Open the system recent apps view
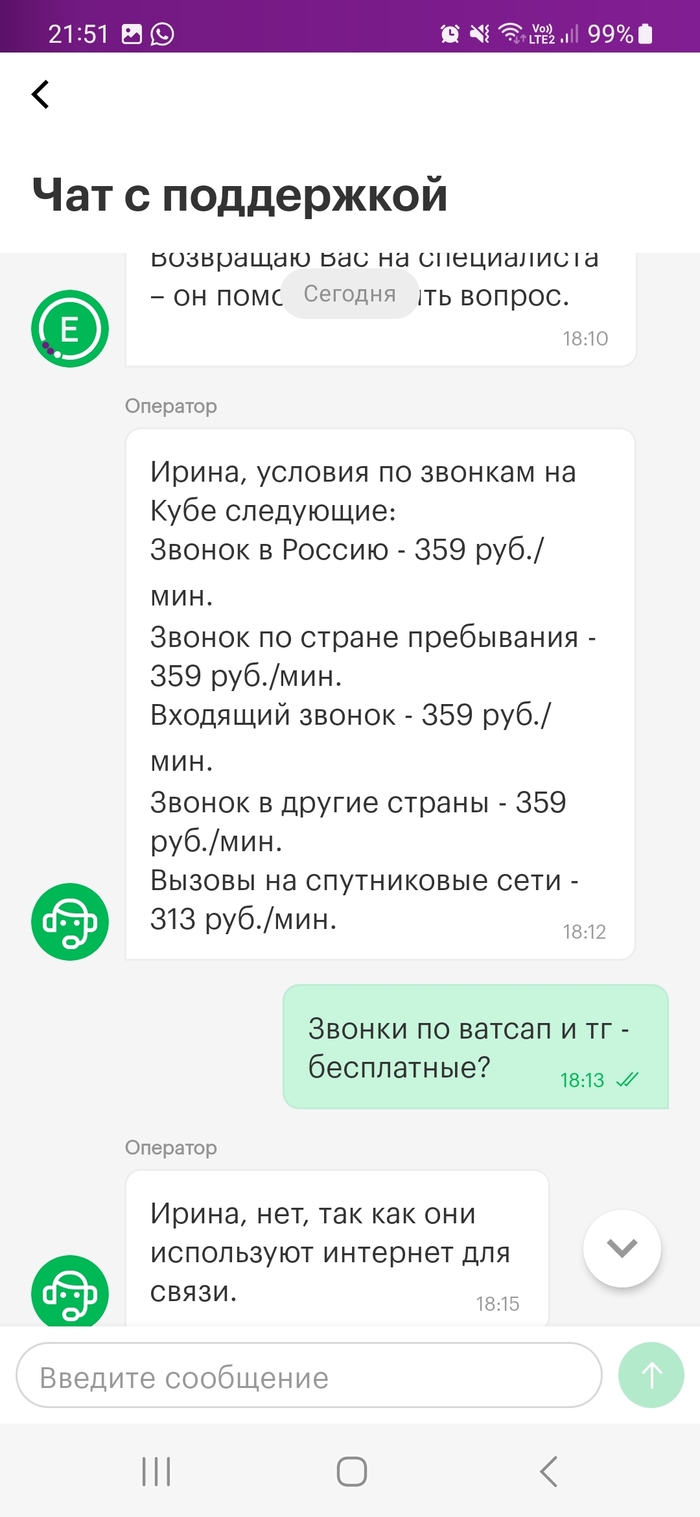700x1517 pixels. [156, 1471]
